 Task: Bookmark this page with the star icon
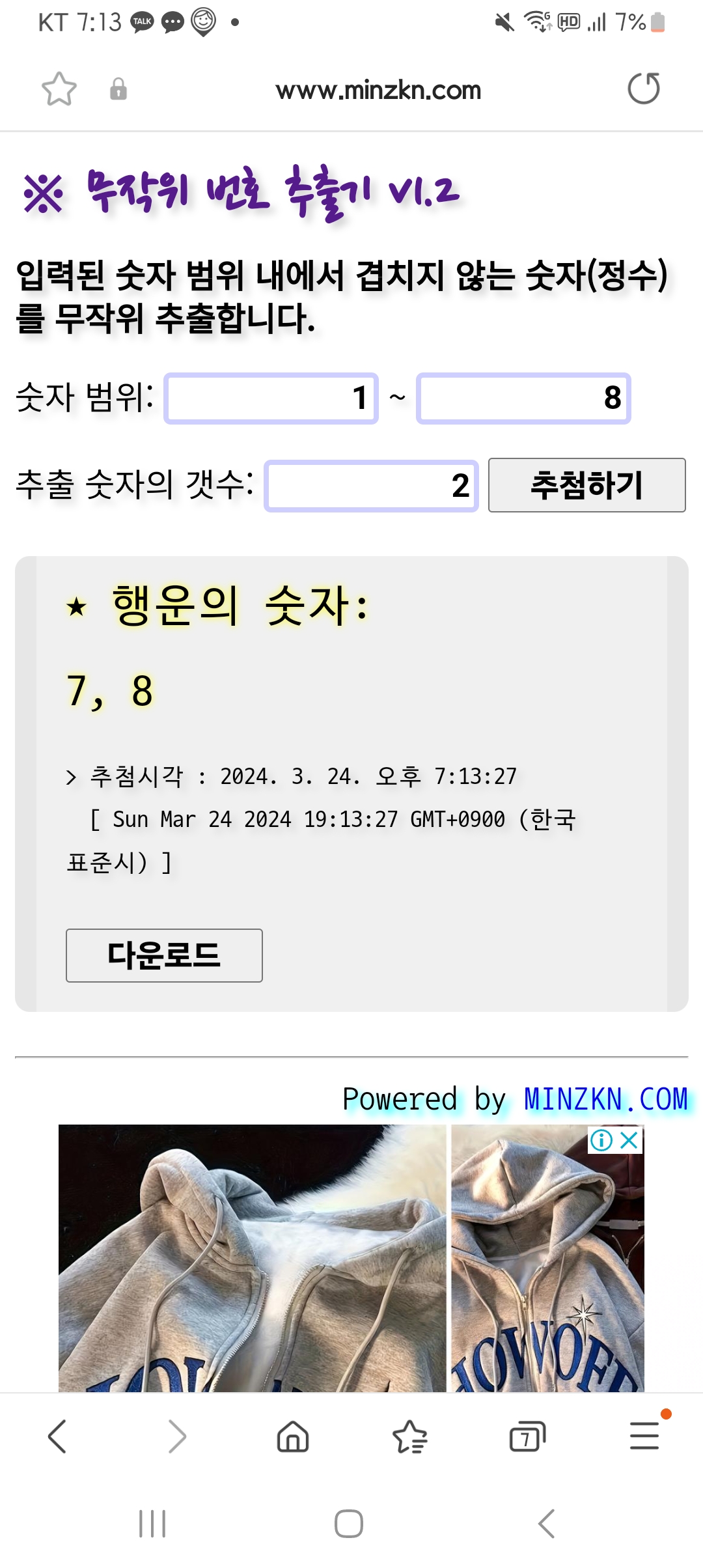[59, 89]
